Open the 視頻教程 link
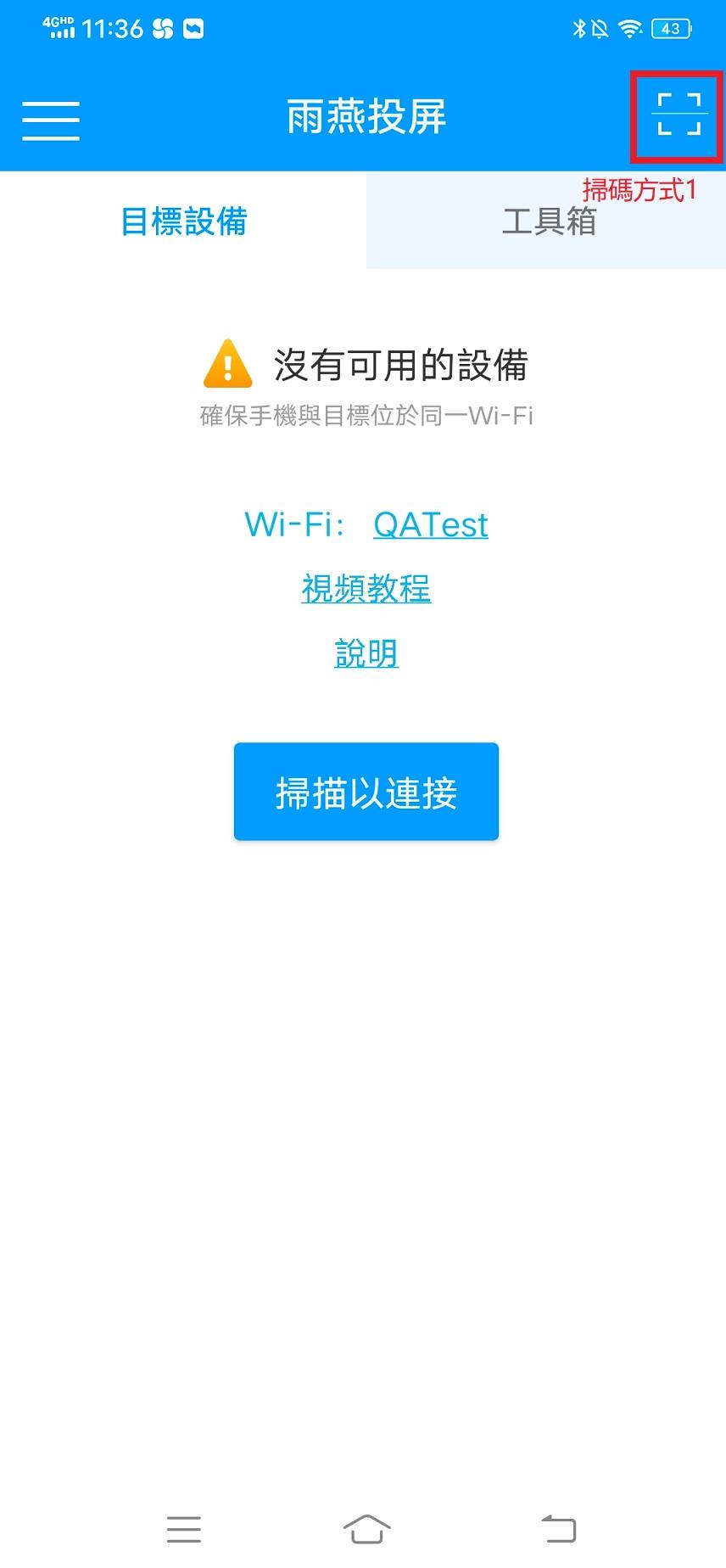726x1568 pixels. [366, 588]
